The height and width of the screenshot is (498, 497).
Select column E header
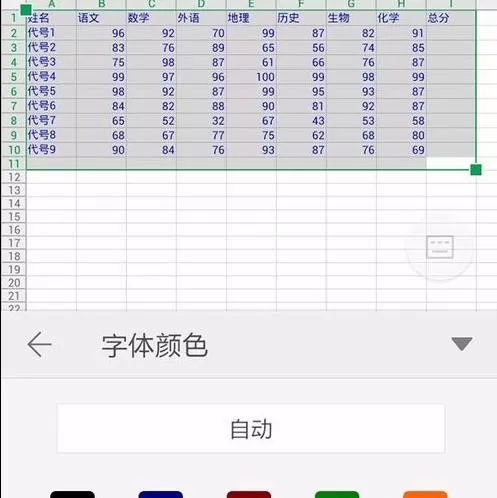click(251, 4)
